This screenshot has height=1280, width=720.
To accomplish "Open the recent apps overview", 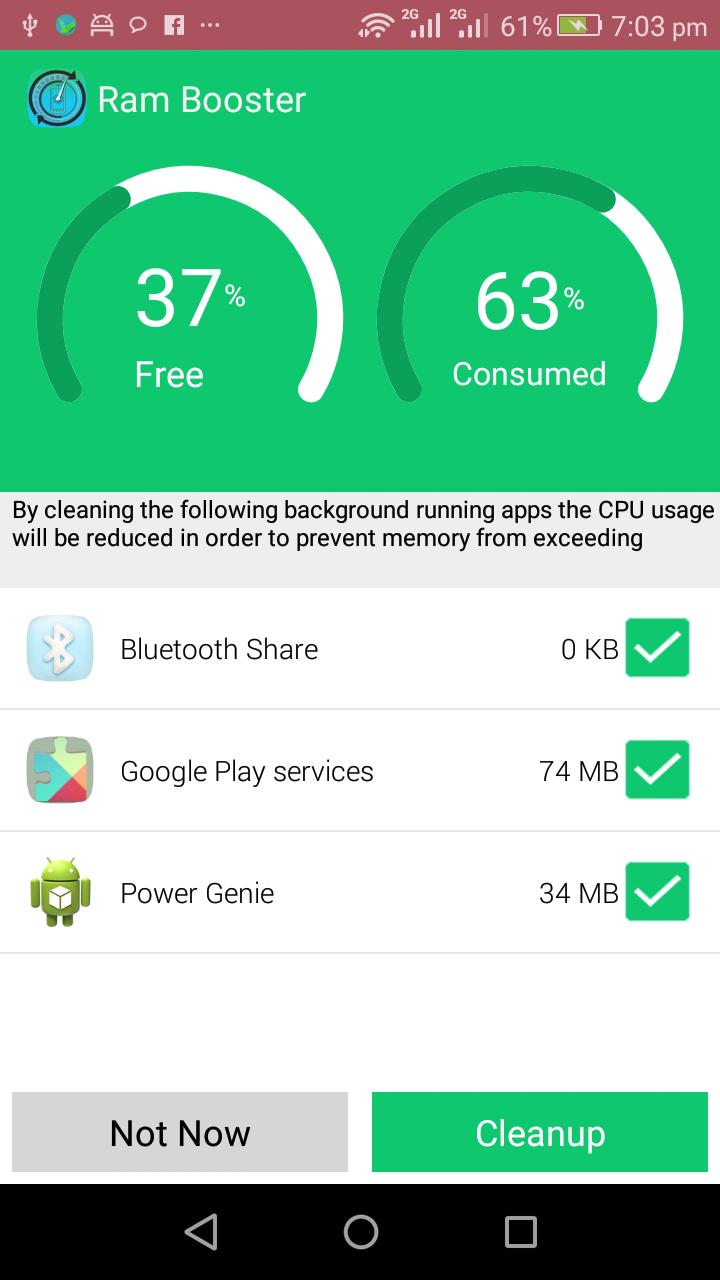I will [520, 1232].
